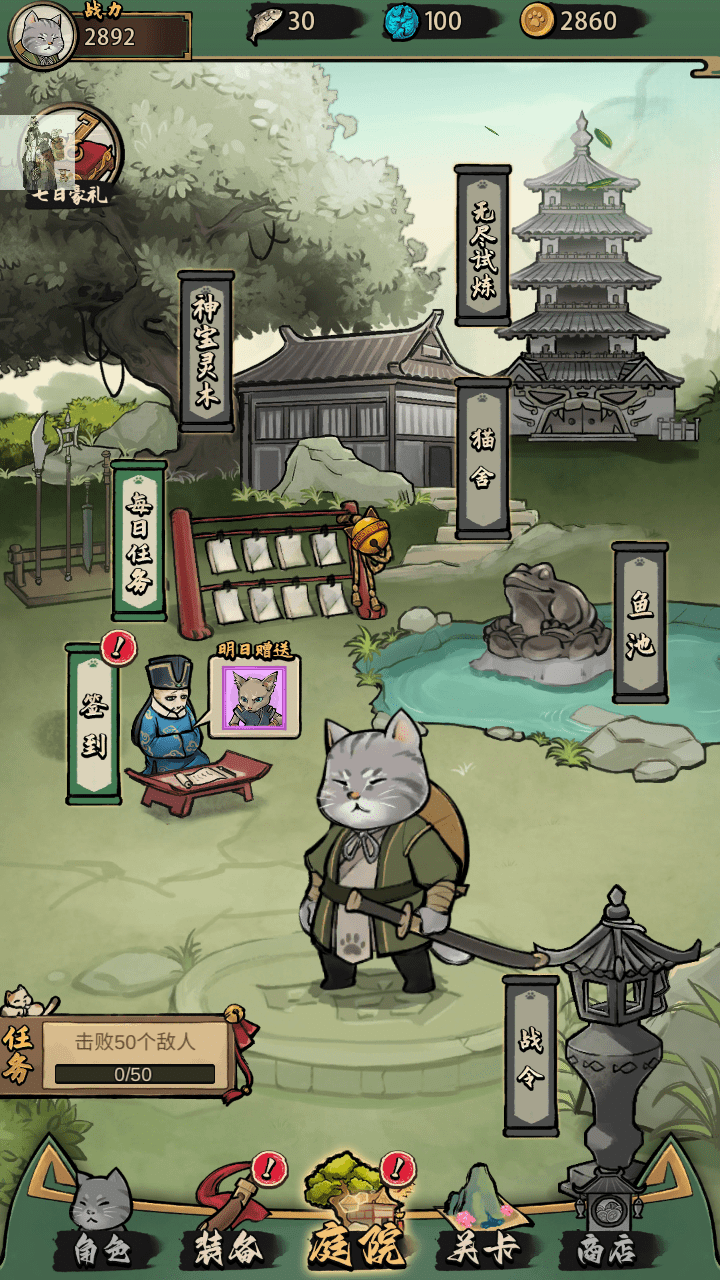
Task: Go to the 鱼池 fish pond
Action: tap(640, 622)
